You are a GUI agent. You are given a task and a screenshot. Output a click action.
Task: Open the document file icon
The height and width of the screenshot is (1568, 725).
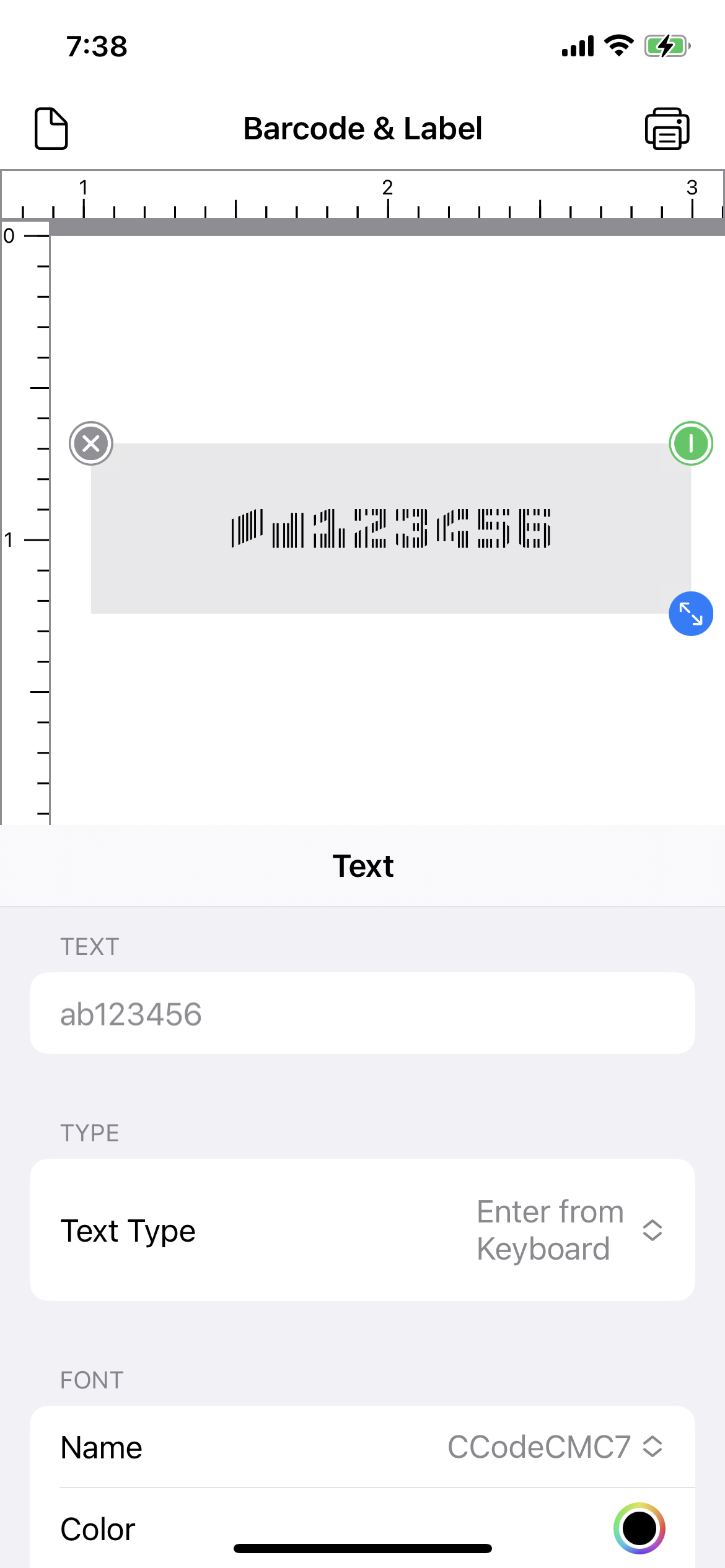(51, 128)
